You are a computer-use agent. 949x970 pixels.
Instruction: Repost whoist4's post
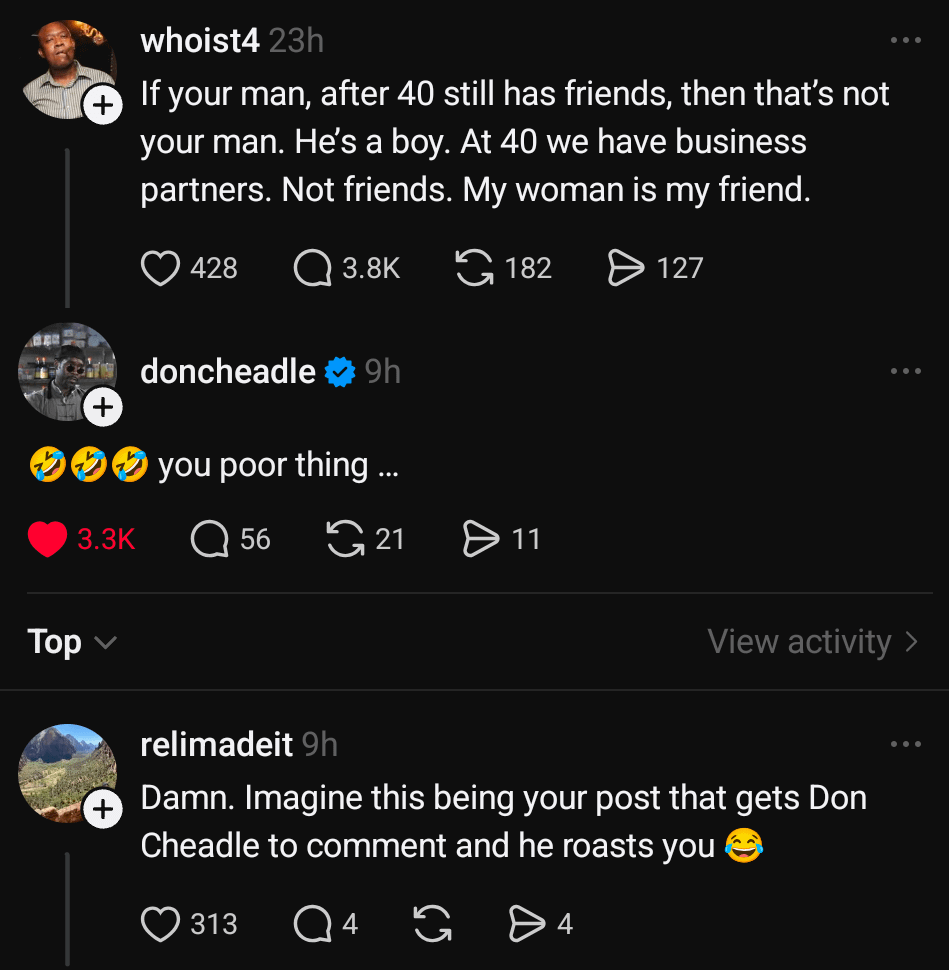(475, 268)
